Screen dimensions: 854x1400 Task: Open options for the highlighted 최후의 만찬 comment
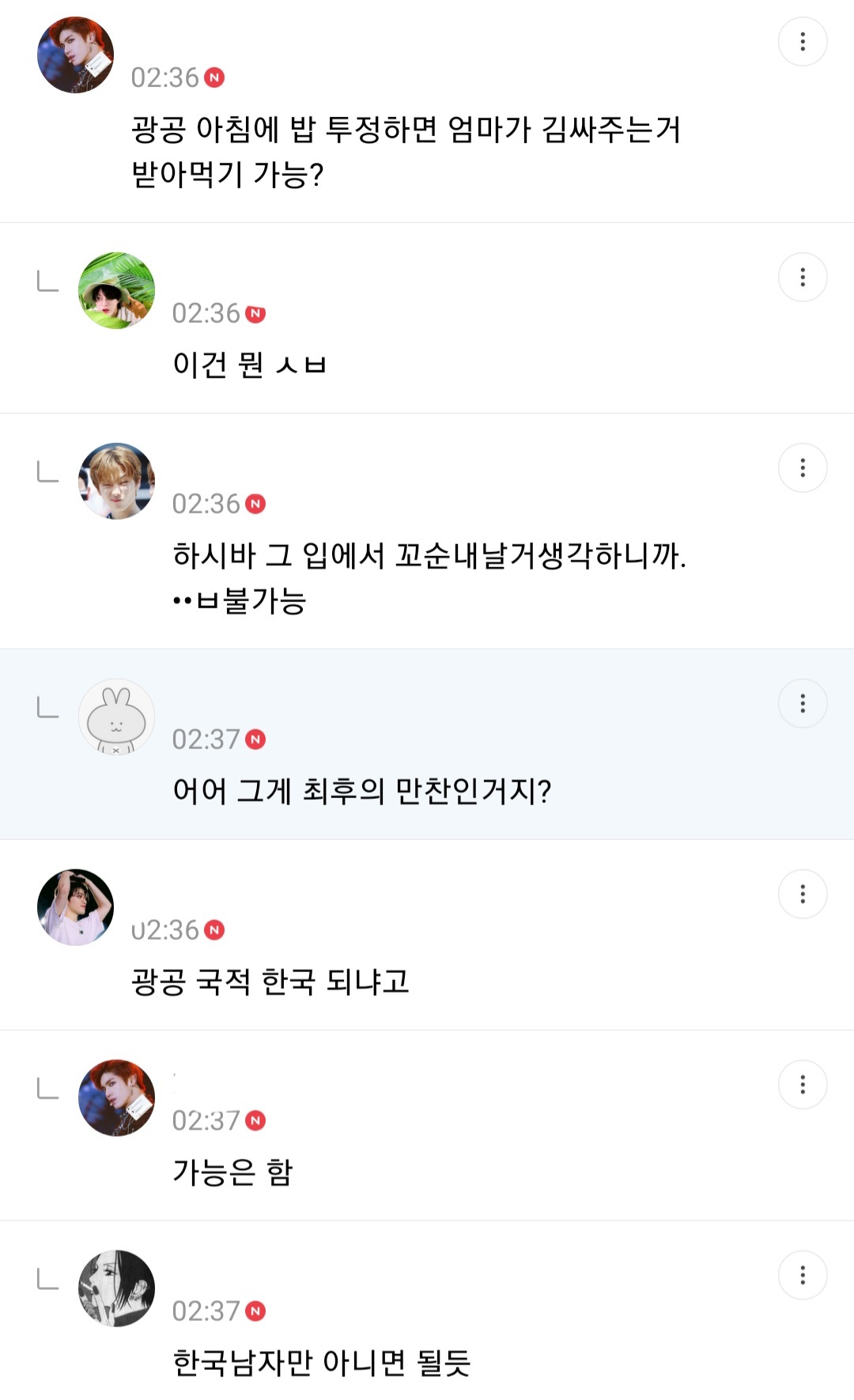pos(803,702)
